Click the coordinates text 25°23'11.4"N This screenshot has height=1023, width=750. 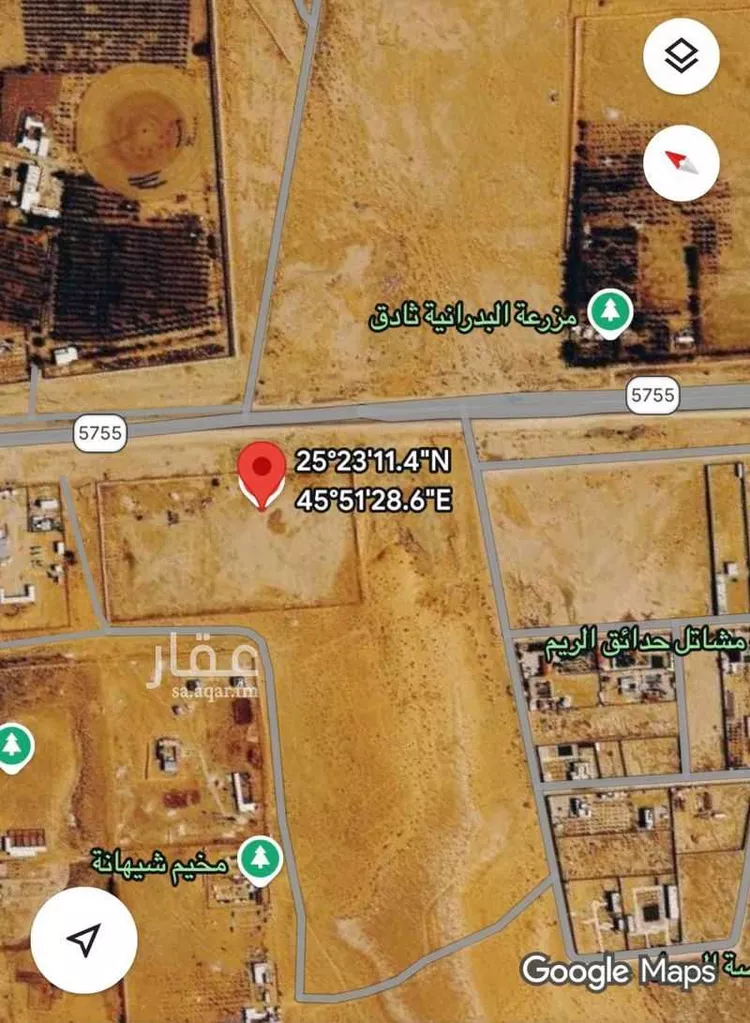coord(370,462)
